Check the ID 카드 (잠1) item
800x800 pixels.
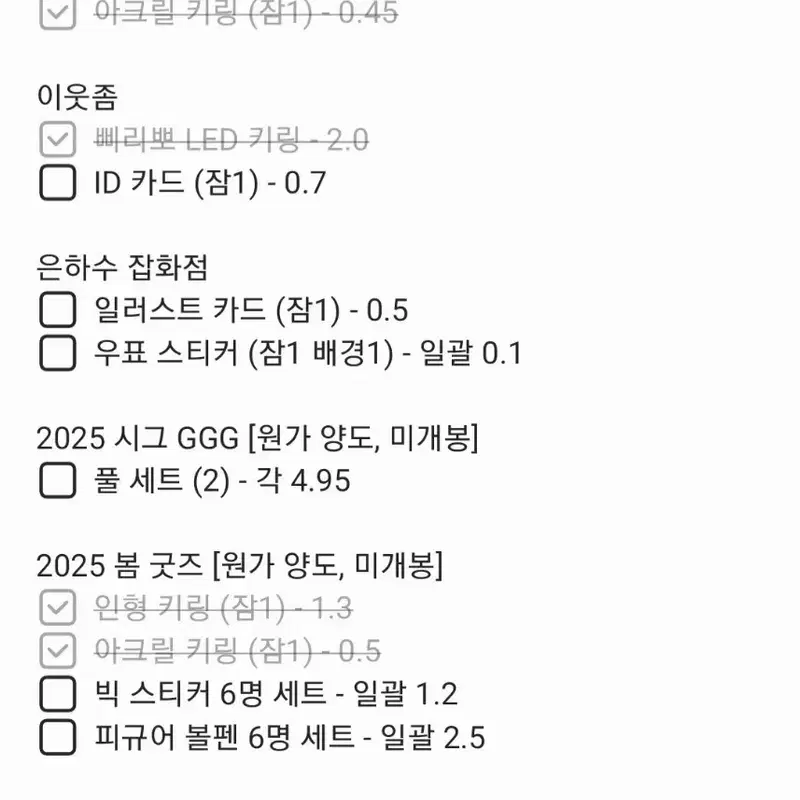[58, 182]
